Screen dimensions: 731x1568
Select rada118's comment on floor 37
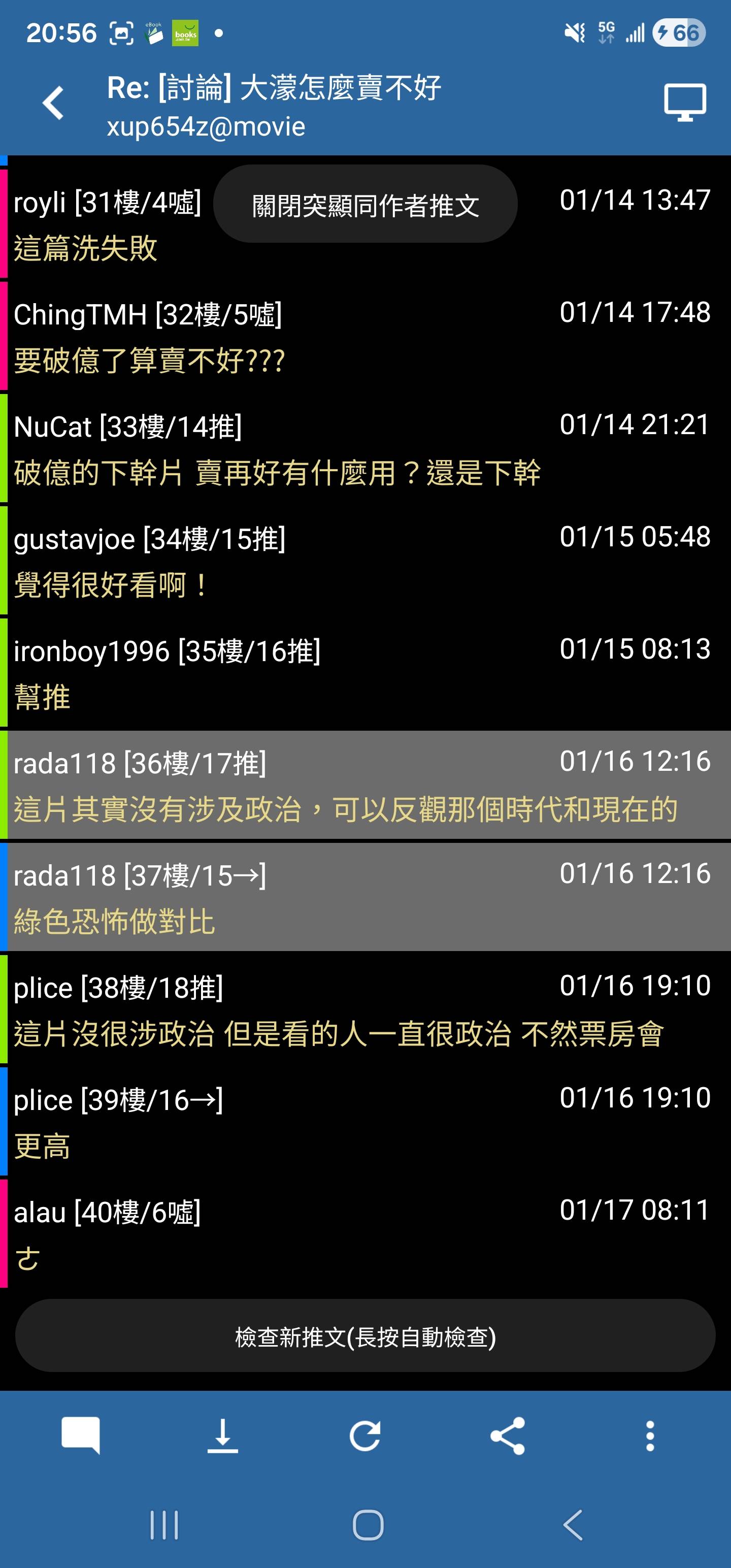[365, 897]
